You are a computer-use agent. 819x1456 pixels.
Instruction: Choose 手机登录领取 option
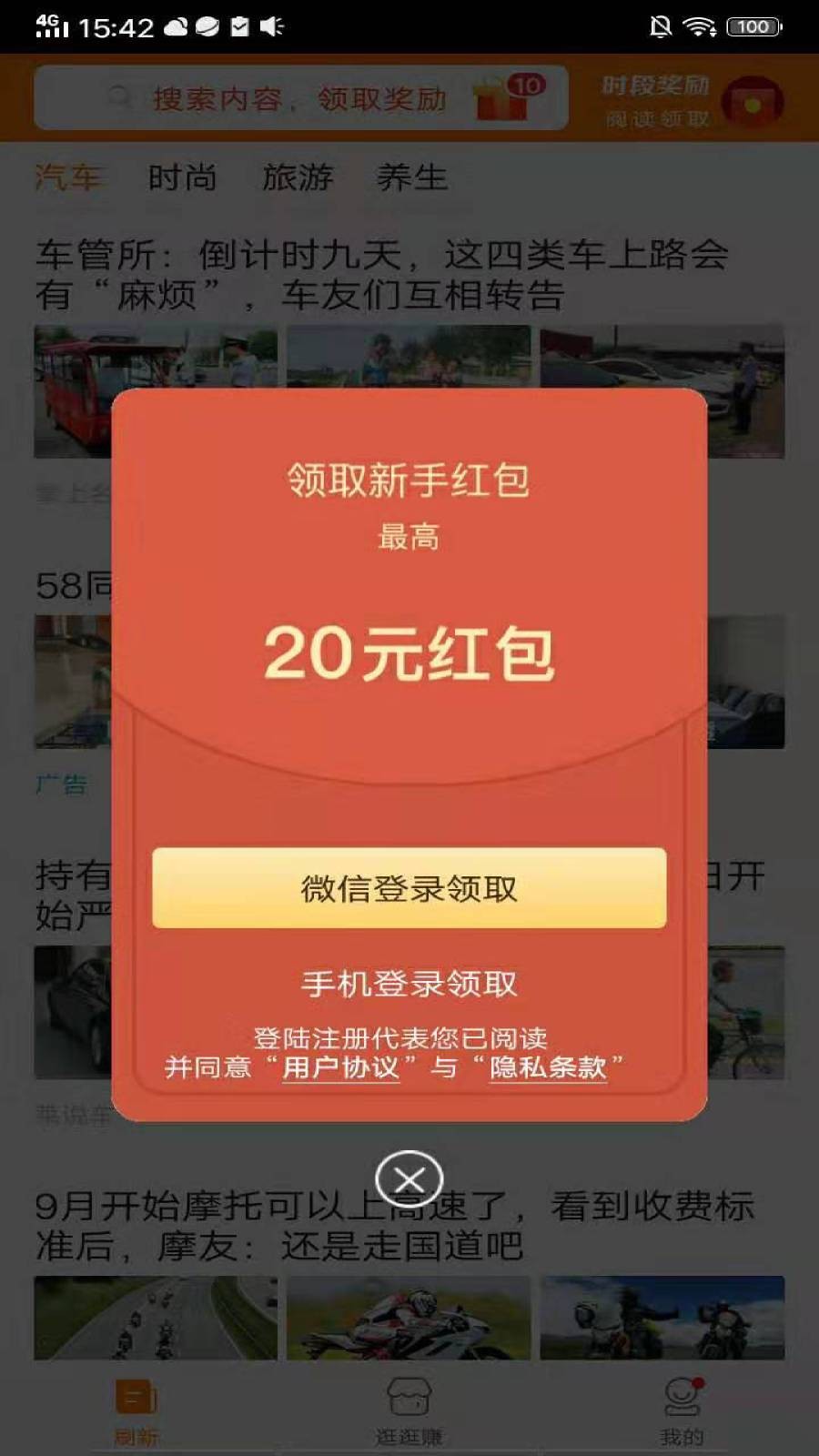coord(409,984)
